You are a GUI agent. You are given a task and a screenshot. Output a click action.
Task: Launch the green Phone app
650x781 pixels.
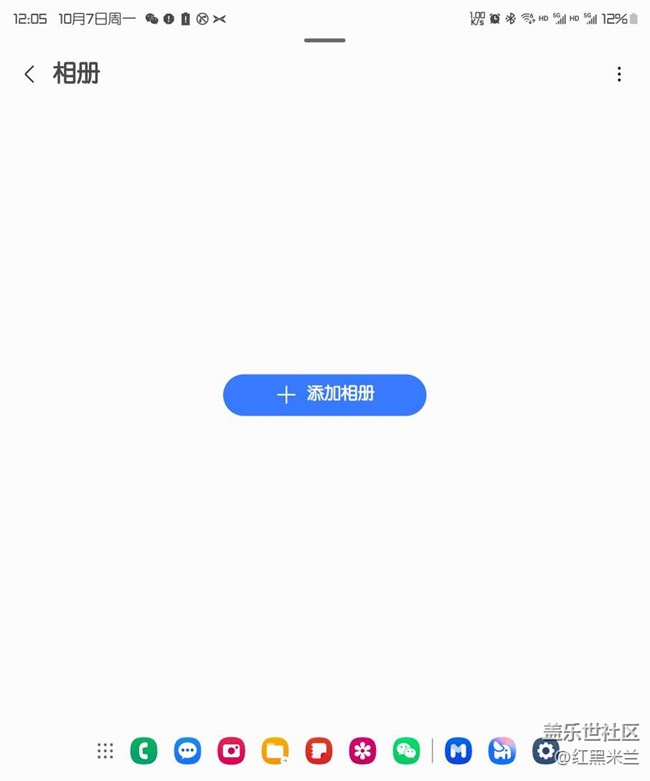(x=144, y=750)
